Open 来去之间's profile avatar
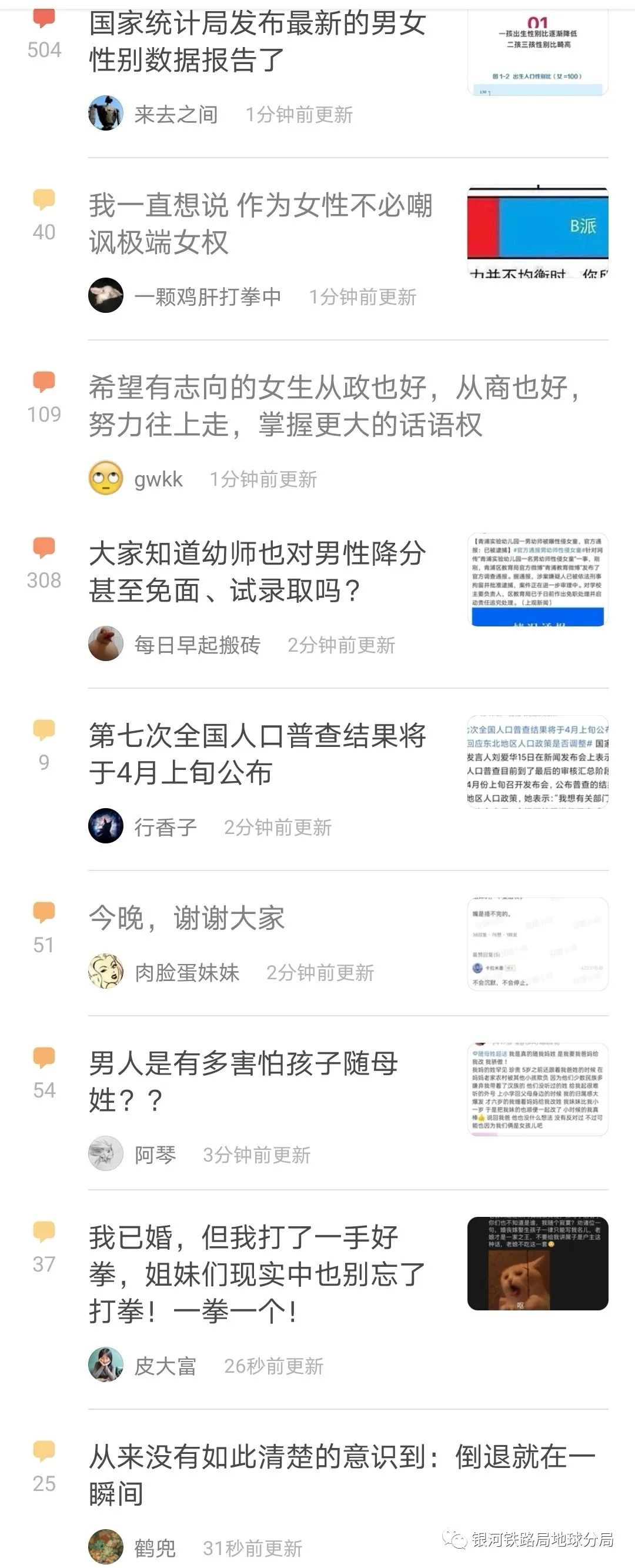635x1568 pixels. point(106,113)
